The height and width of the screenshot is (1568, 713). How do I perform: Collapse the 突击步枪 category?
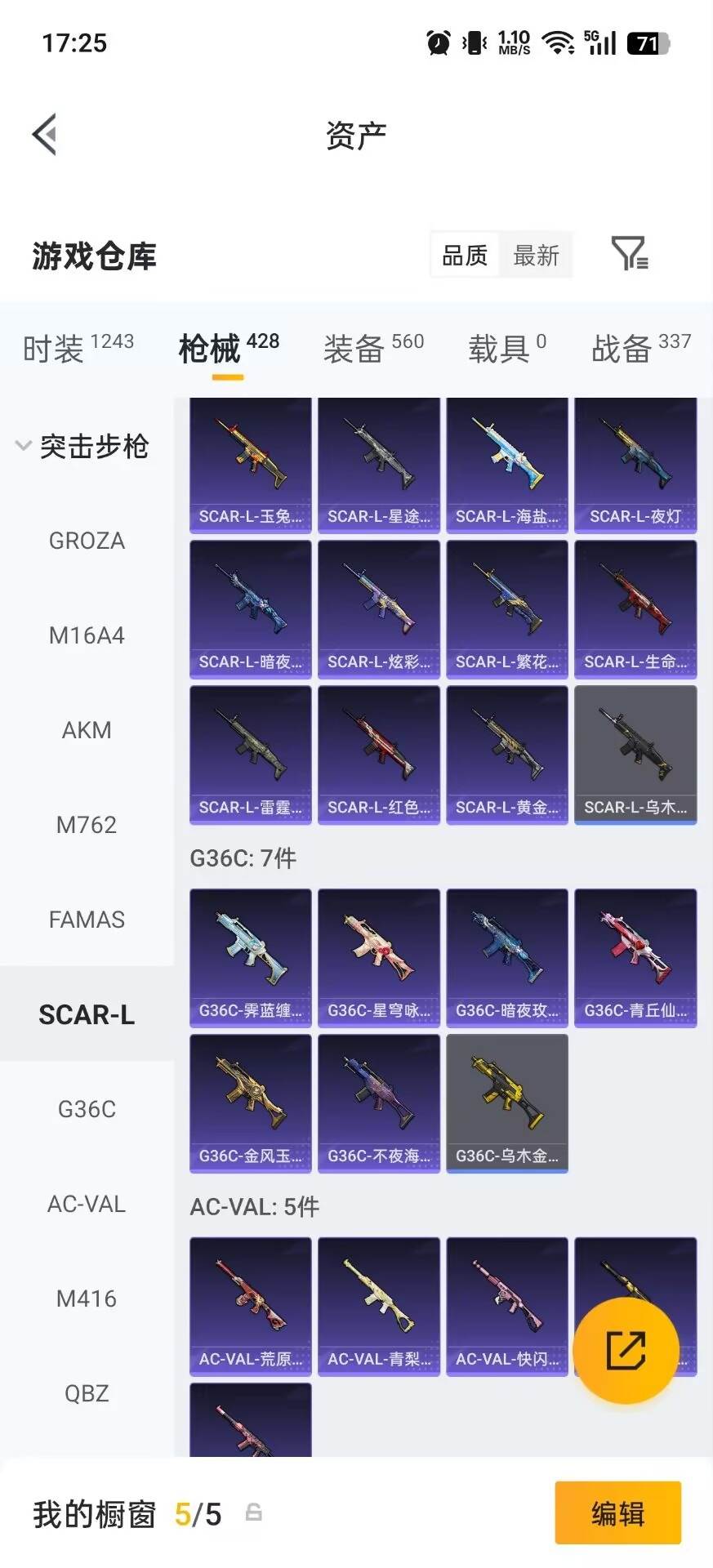82,446
